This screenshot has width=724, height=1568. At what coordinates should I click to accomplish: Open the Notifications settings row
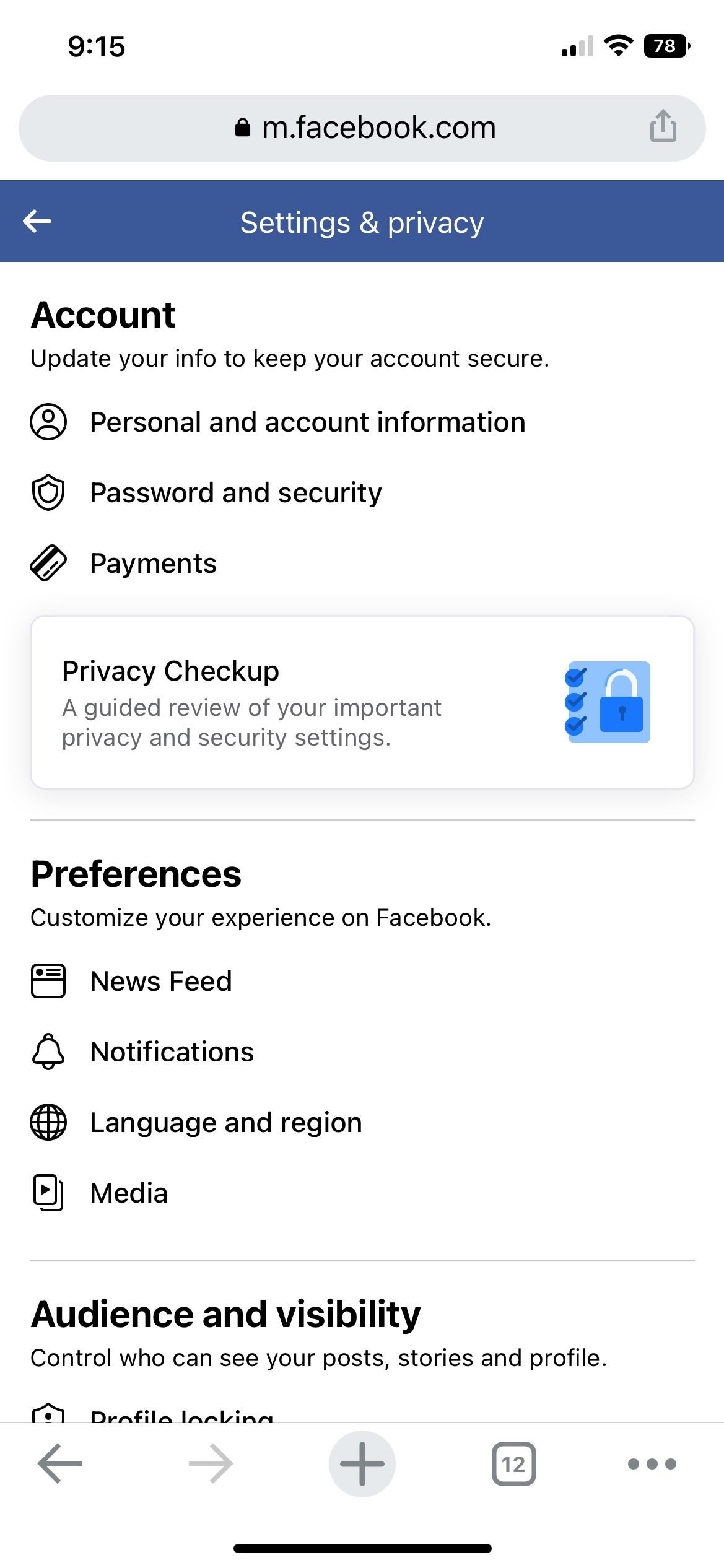click(x=172, y=1052)
